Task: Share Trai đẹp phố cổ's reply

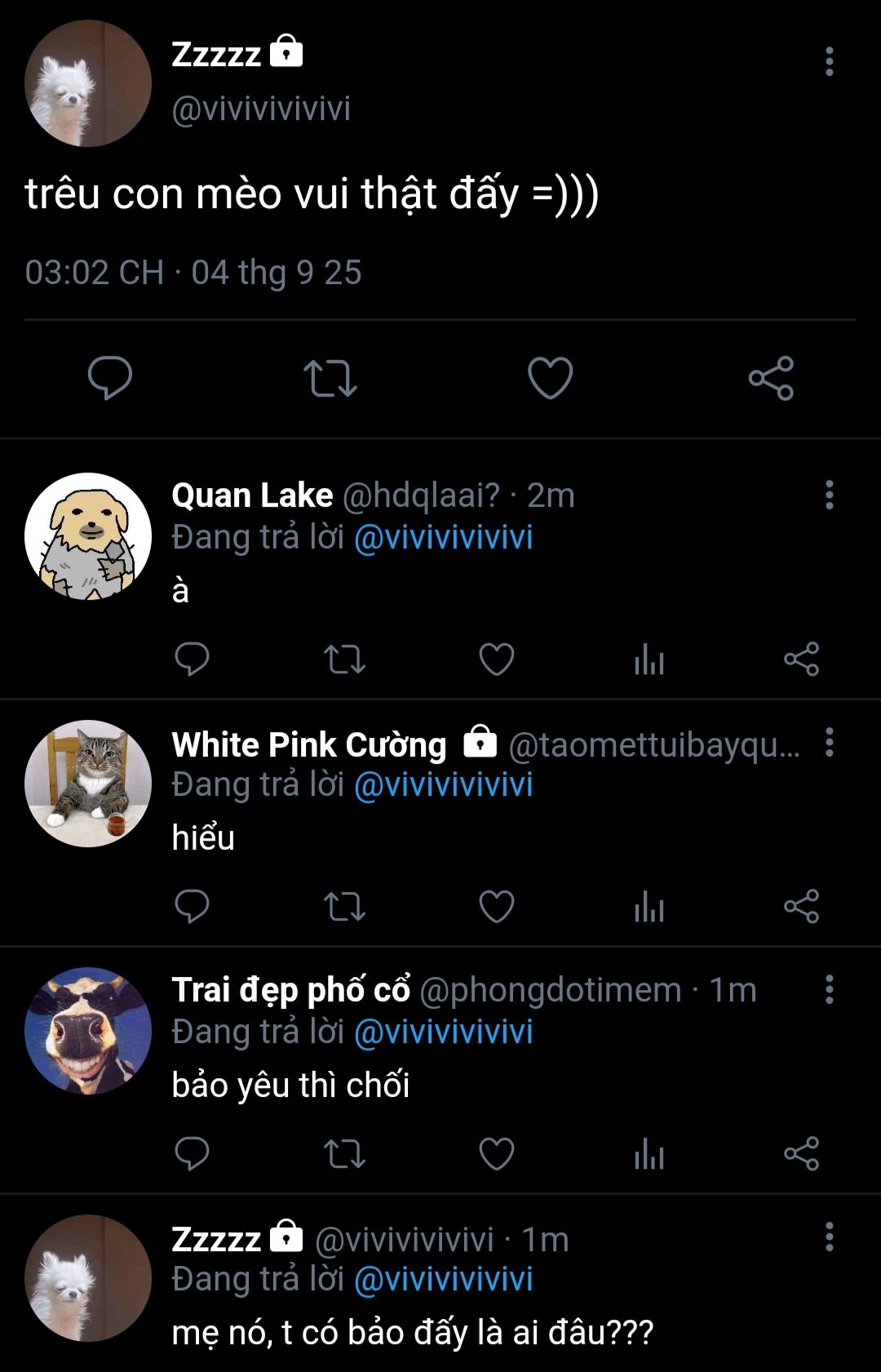Action: pyautogui.click(x=801, y=1154)
